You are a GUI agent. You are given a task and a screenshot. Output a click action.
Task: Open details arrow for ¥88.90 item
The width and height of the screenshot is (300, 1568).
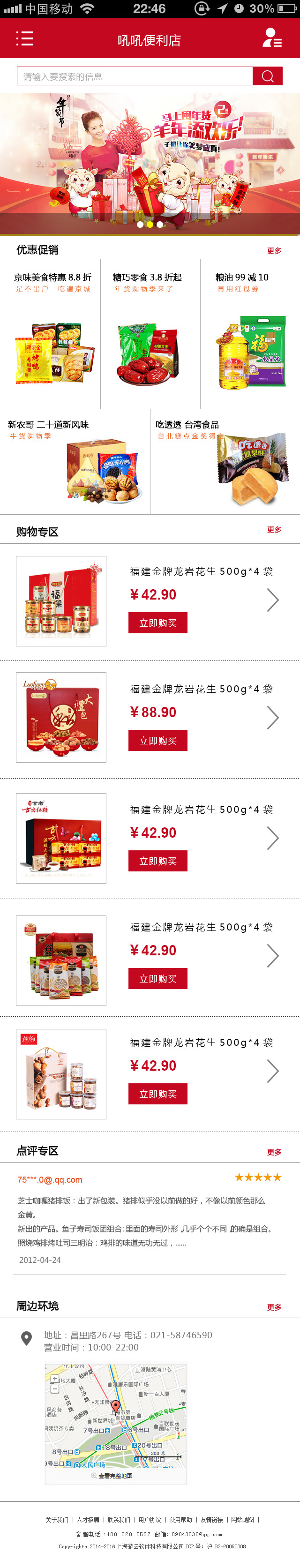coord(273,718)
